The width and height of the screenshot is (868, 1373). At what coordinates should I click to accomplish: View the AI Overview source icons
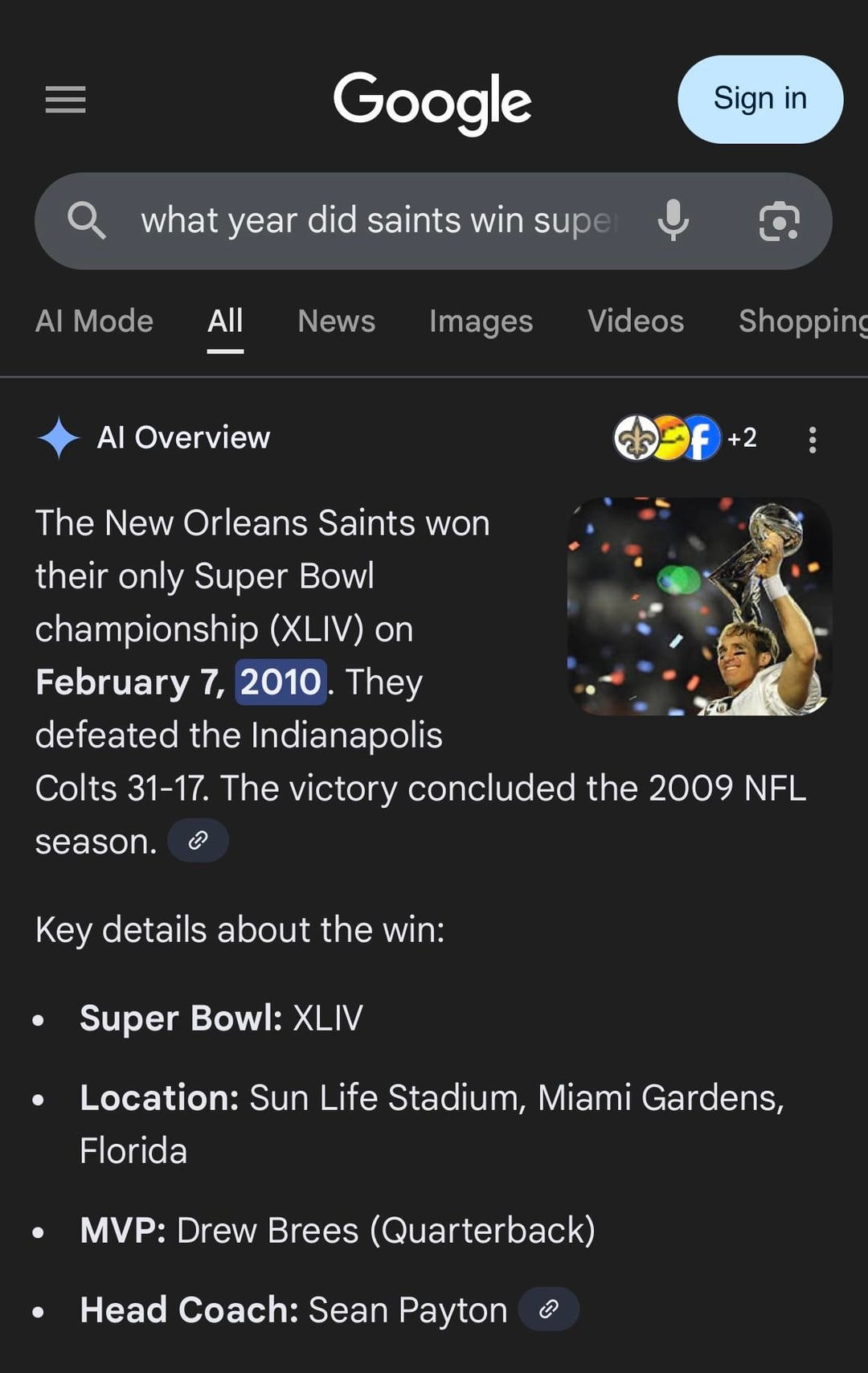684,438
